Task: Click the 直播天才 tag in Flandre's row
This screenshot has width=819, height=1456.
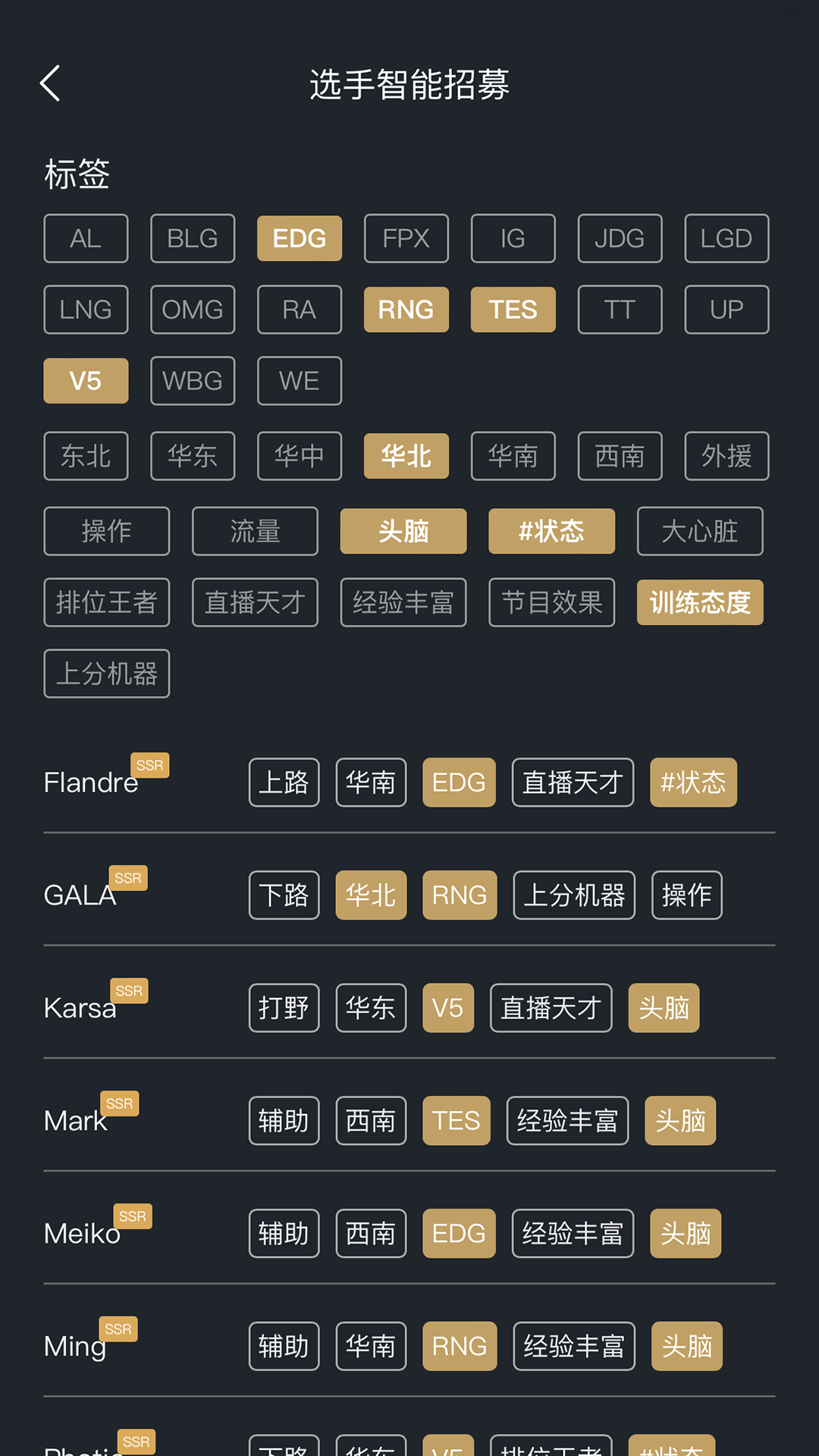Action: point(572,782)
